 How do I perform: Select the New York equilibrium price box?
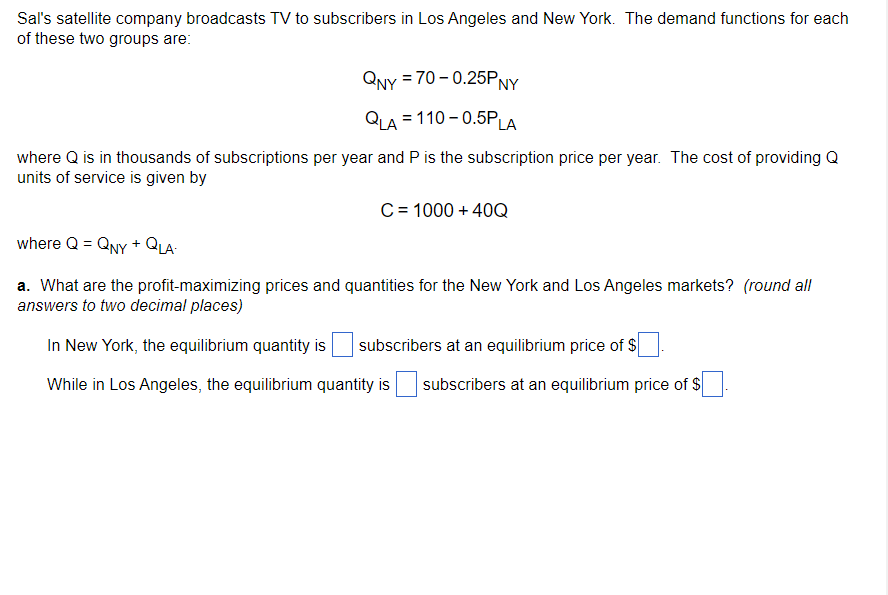click(649, 346)
